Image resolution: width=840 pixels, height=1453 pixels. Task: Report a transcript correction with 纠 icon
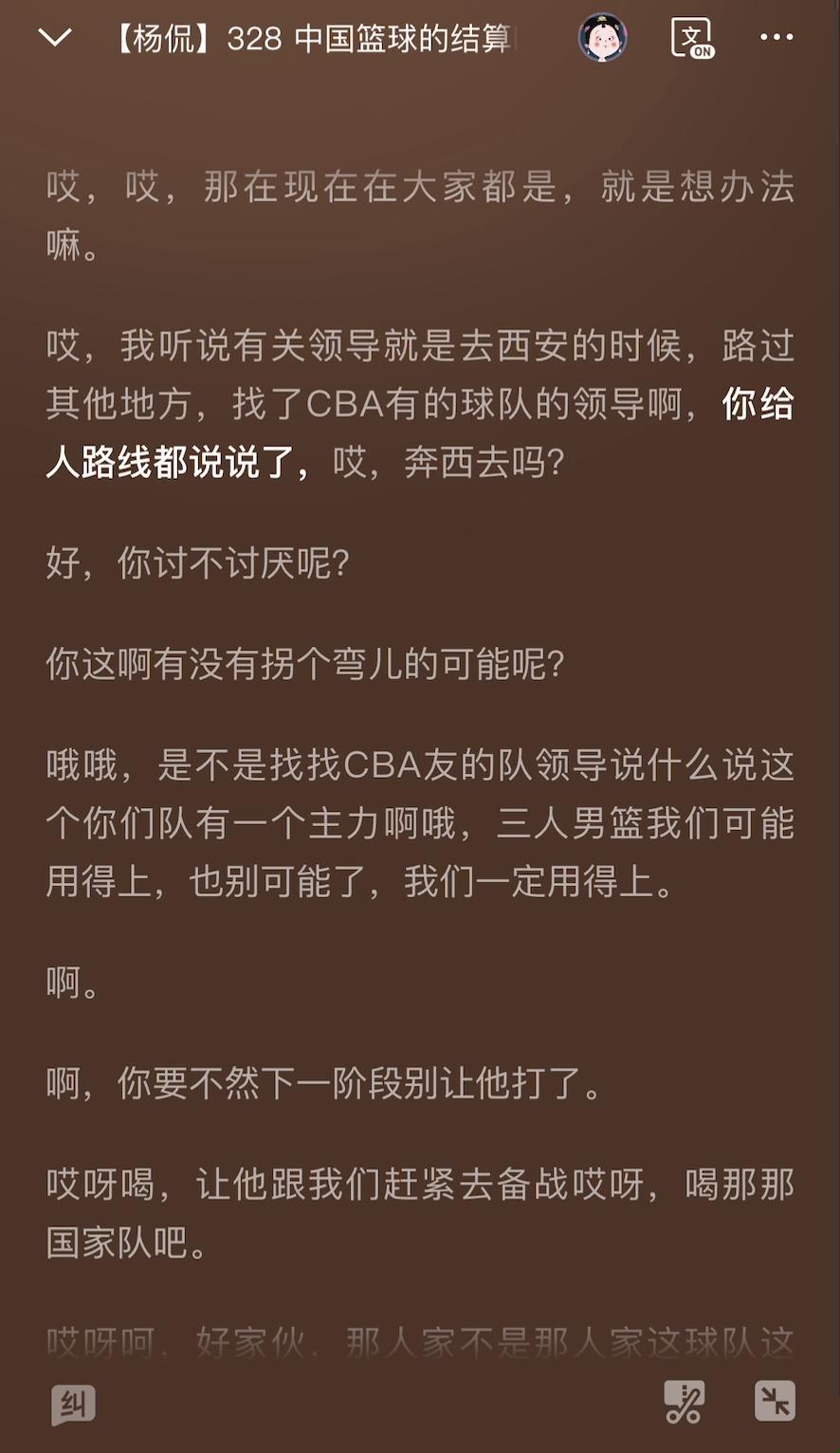pyautogui.click(x=73, y=1404)
